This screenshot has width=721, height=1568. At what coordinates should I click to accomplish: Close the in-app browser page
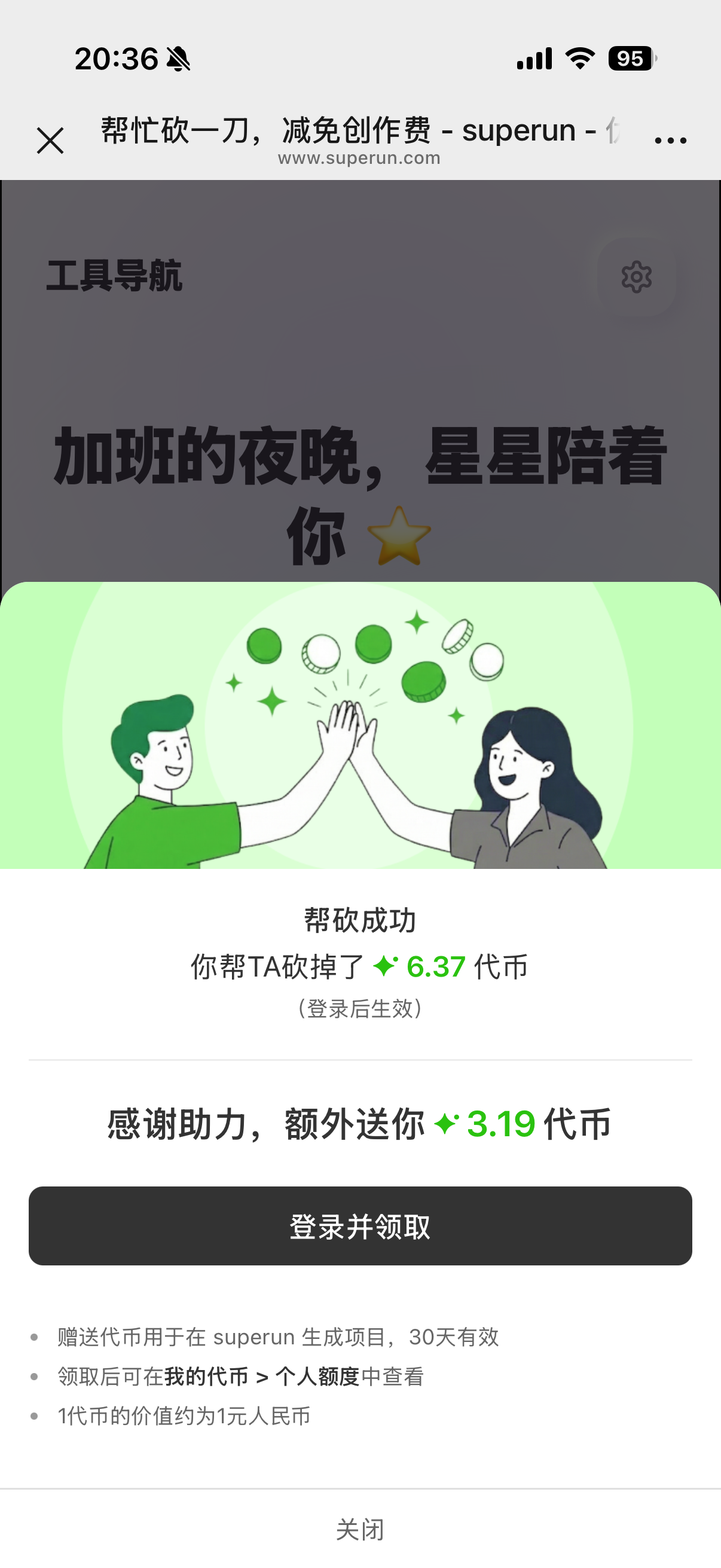click(50, 141)
